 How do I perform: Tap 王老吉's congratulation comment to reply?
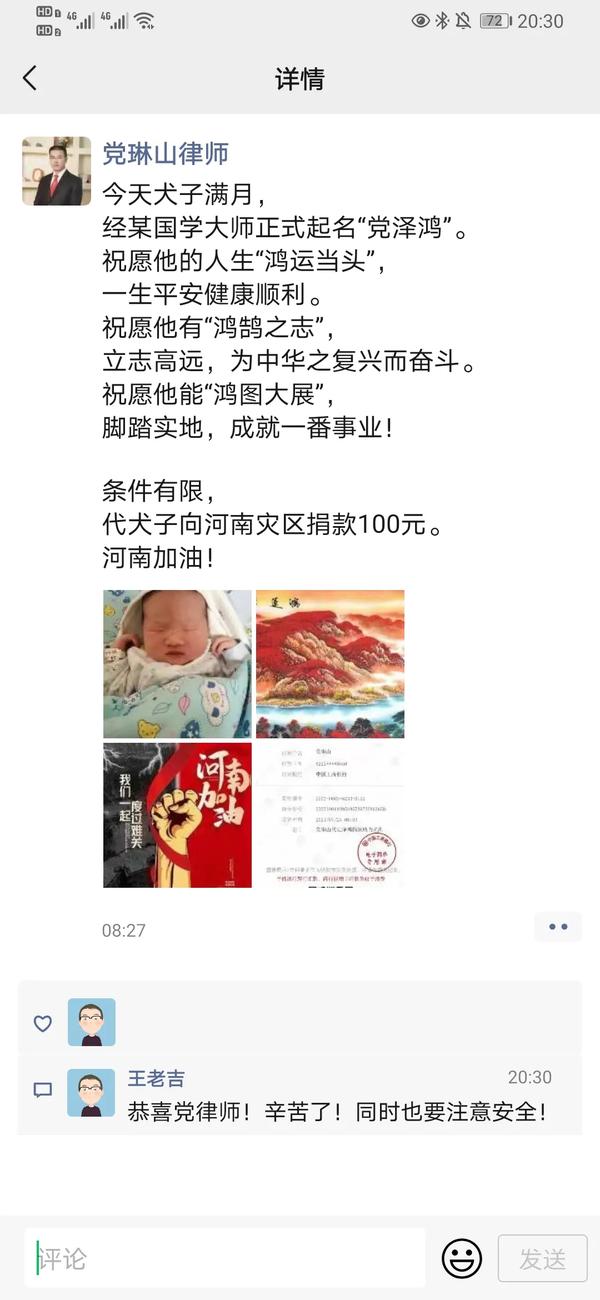click(338, 1111)
